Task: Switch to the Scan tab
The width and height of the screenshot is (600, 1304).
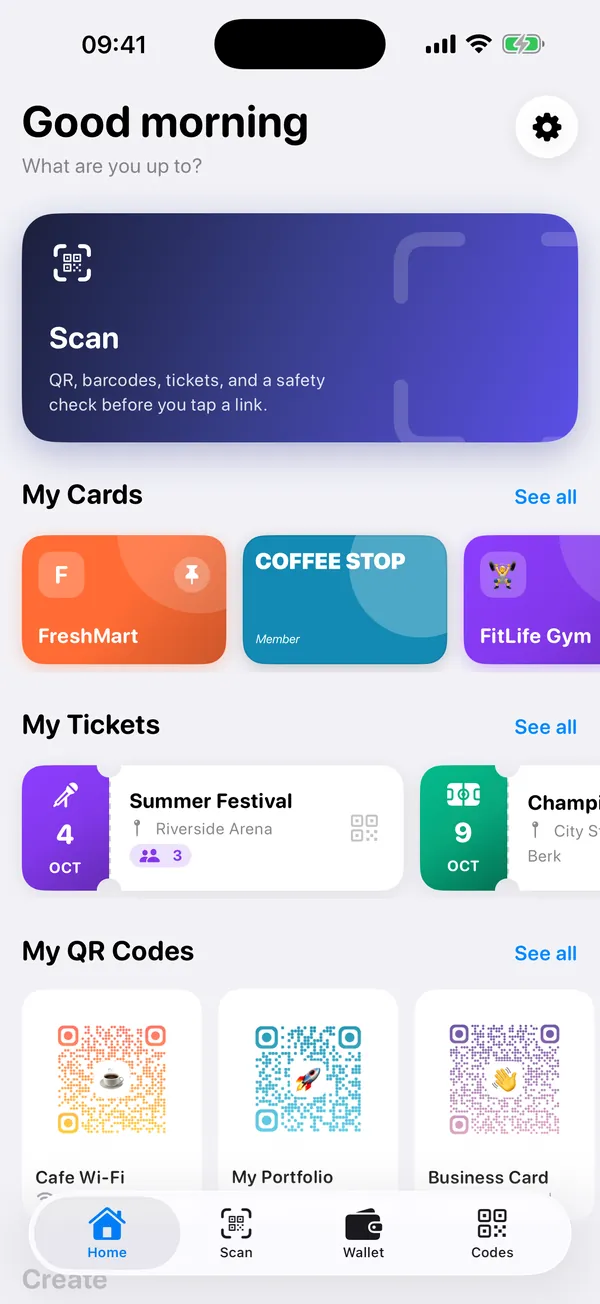Action: coord(236,1234)
